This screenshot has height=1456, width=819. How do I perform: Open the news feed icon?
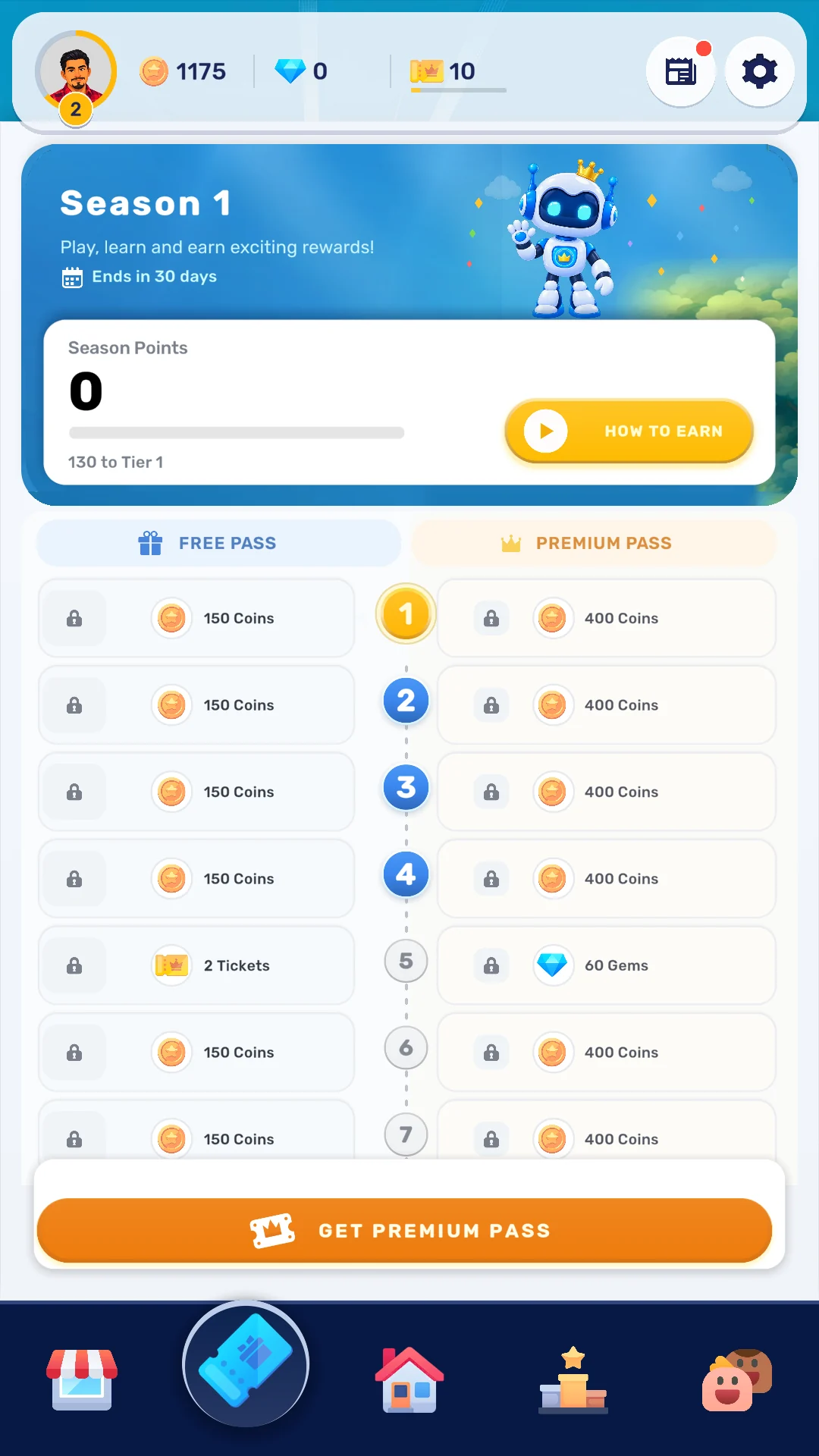click(x=681, y=72)
